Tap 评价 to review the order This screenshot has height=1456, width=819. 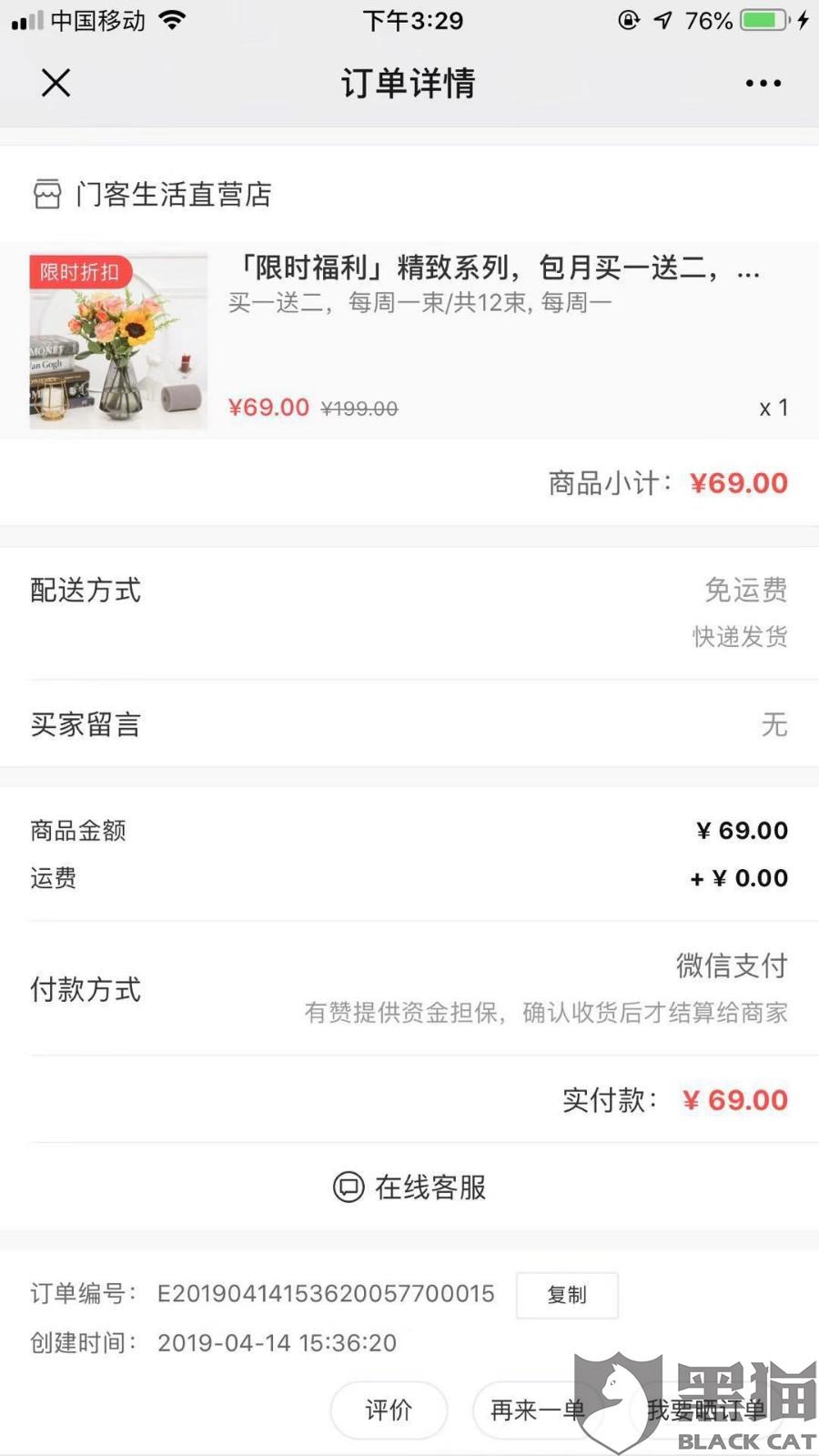click(x=389, y=1410)
